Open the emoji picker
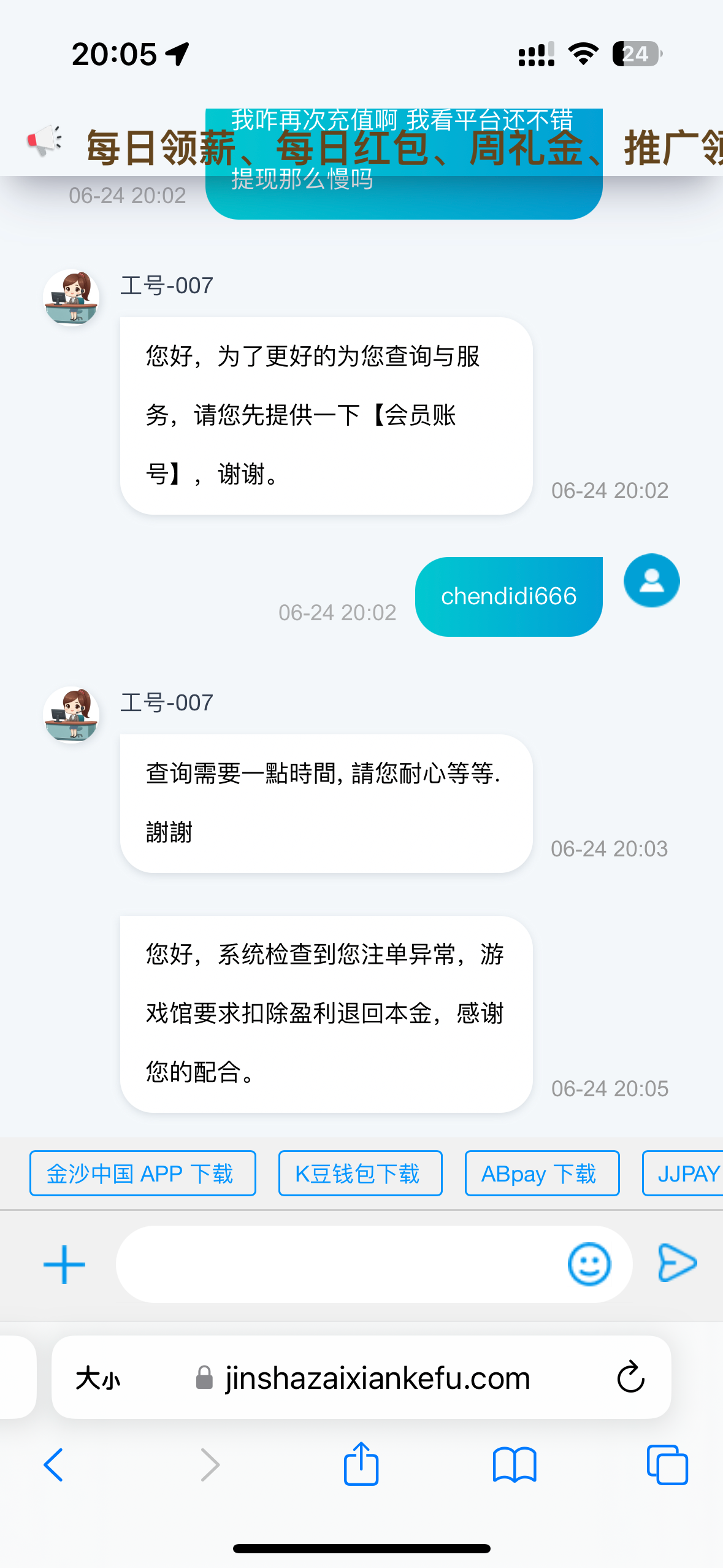The height and width of the screenshot is (1568, 723). [589, 1264]
